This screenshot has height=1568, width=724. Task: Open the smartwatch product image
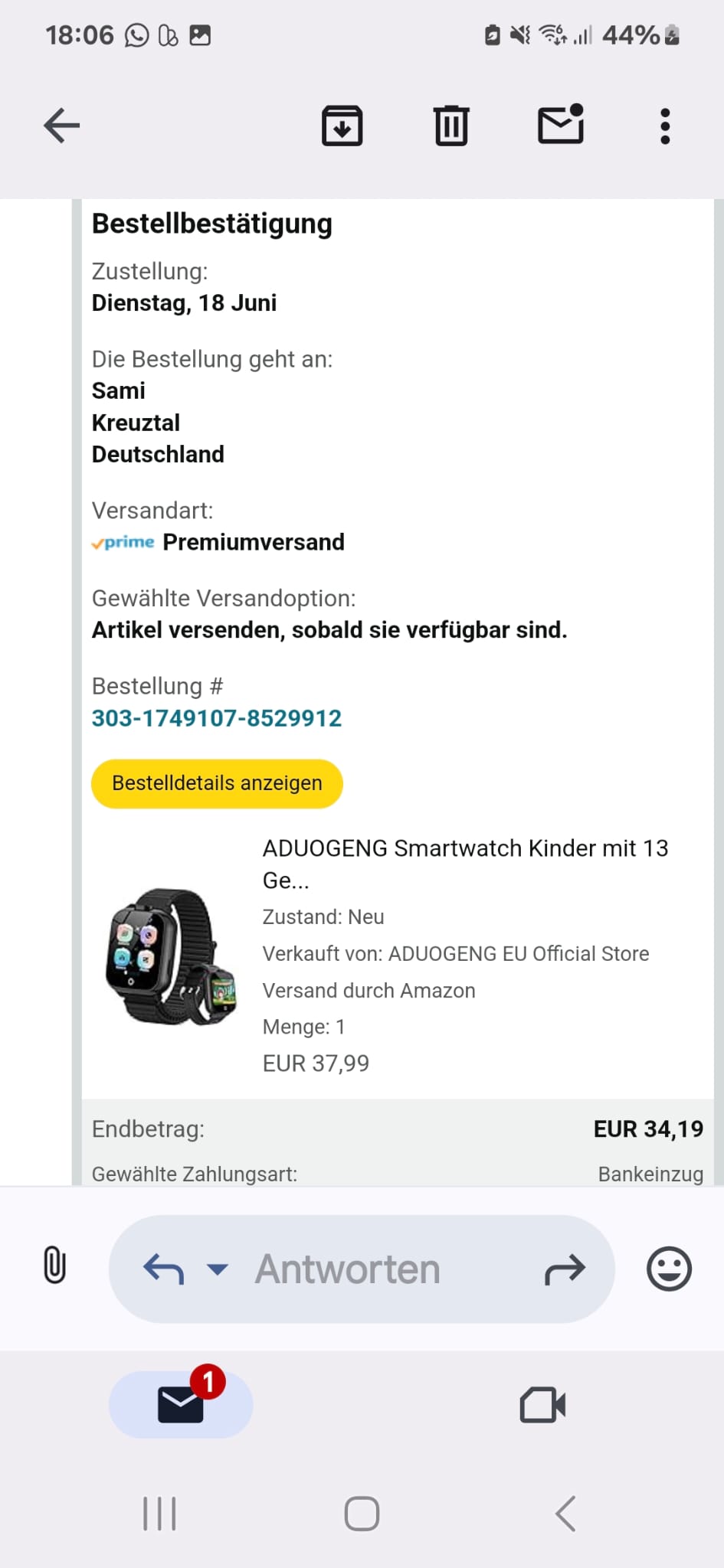point(172,955)
